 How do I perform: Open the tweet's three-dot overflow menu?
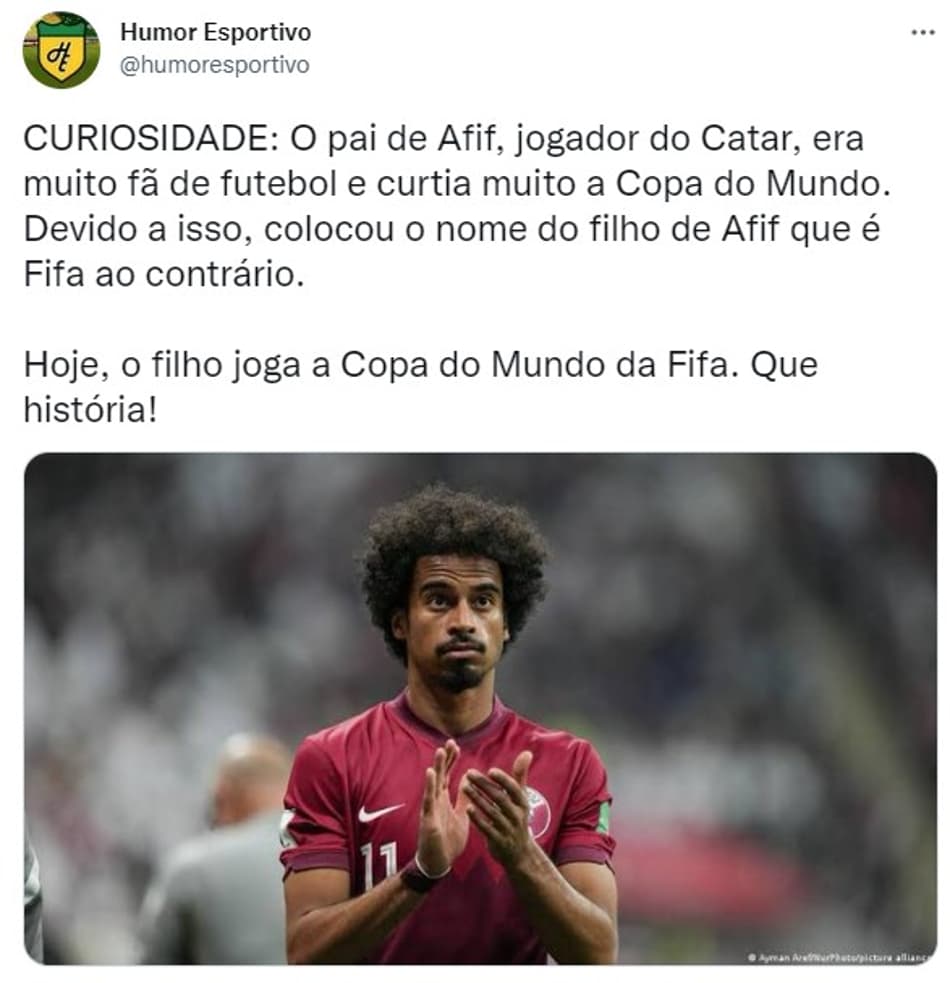pos(922,32)
